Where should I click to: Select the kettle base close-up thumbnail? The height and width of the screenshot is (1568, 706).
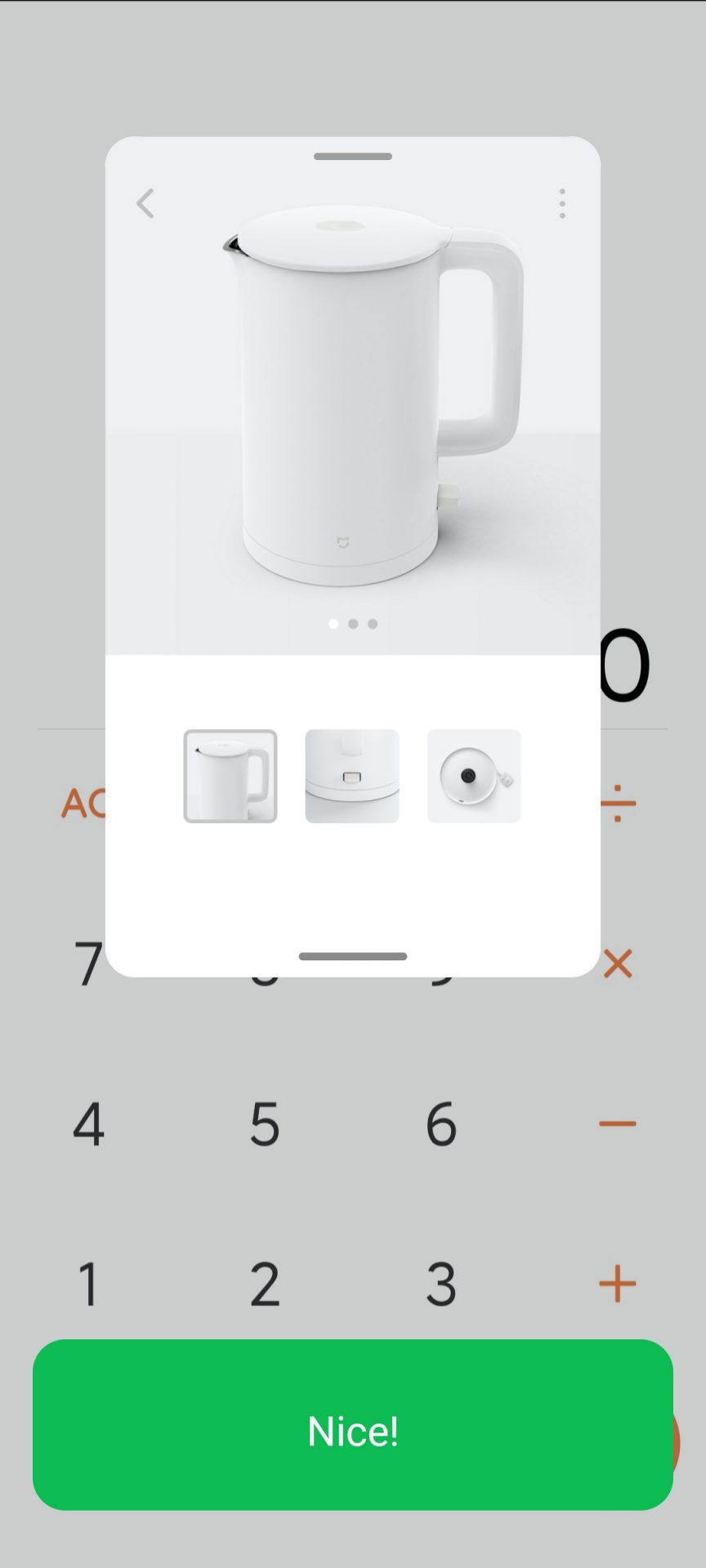(352, 776)
